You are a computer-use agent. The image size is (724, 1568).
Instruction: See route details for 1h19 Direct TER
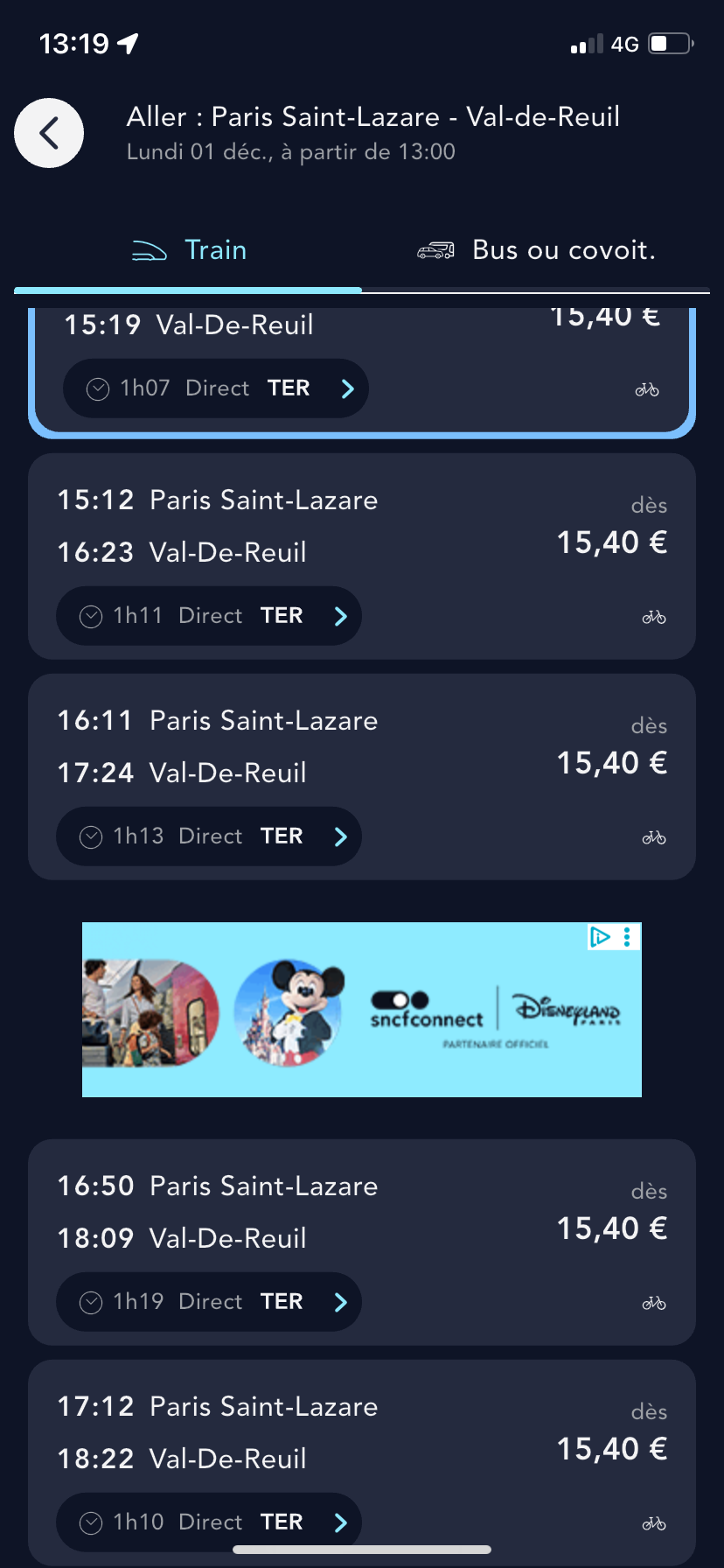tap(208, 1302)
